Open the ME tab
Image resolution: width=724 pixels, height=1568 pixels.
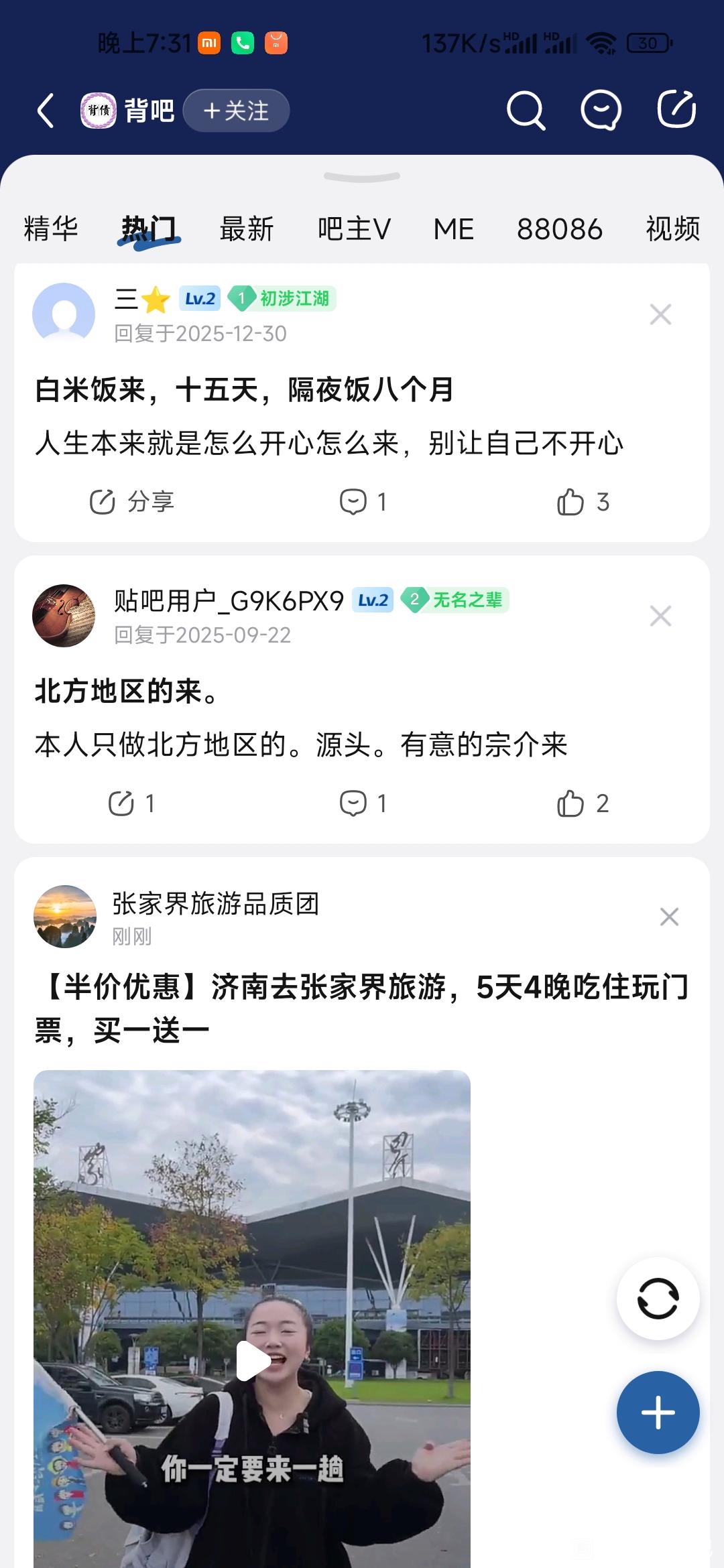453,229
